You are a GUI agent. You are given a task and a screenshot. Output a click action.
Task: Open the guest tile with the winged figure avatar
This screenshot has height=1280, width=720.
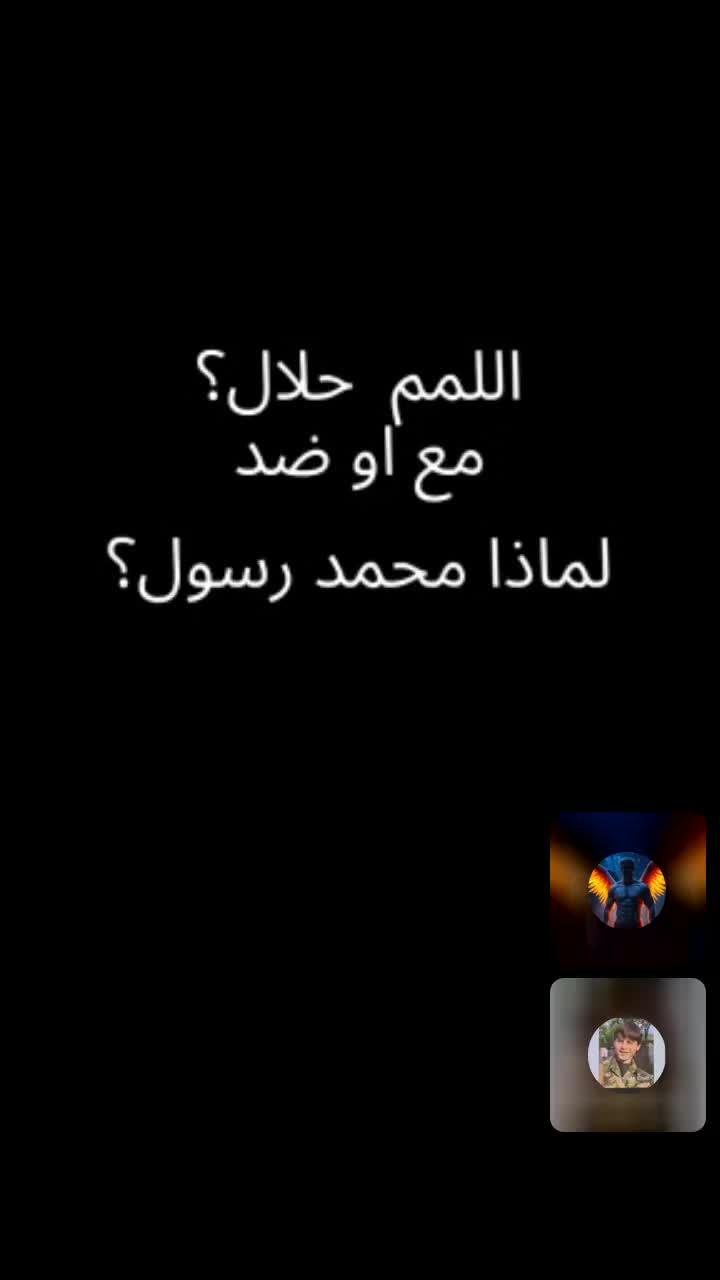(627, 889)
